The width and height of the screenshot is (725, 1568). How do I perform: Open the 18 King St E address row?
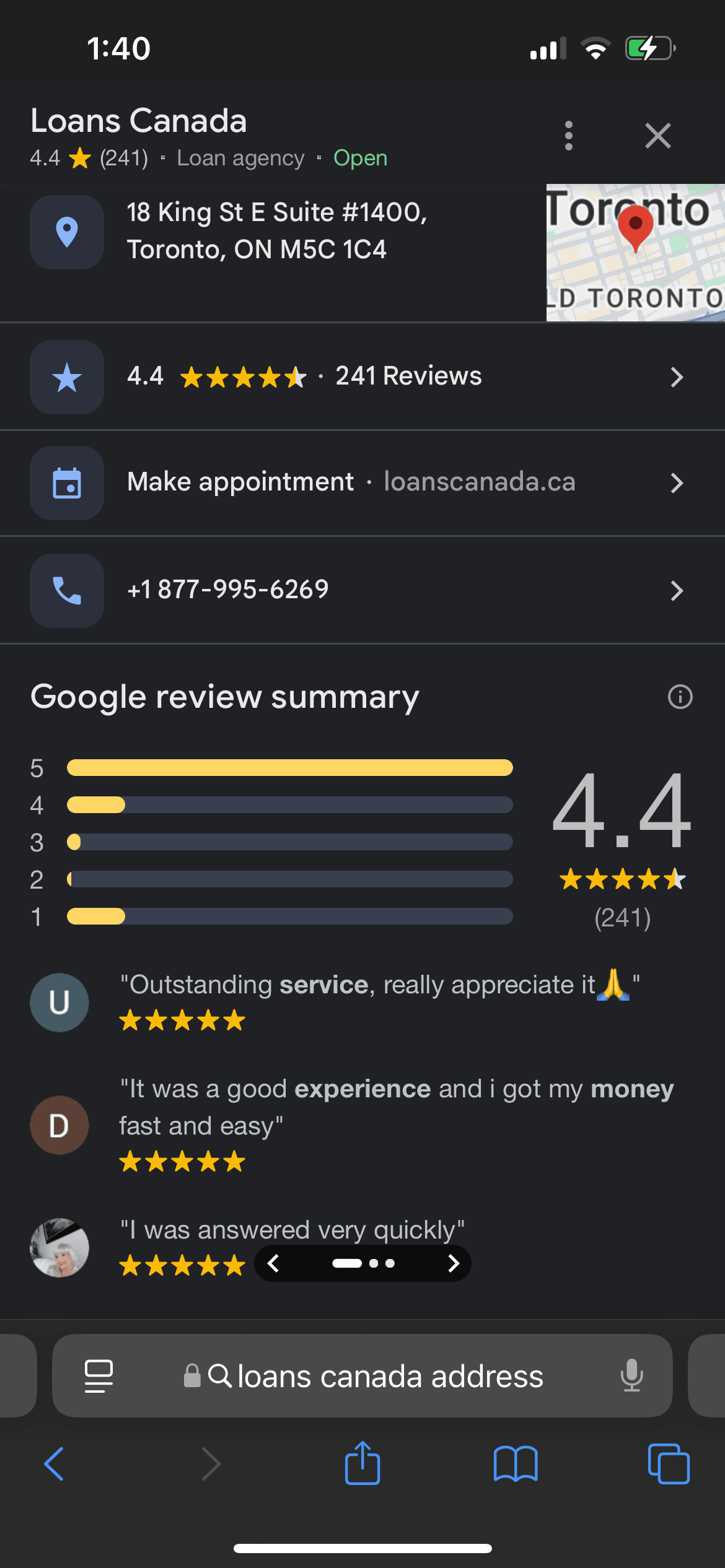[x=276, y=231]
